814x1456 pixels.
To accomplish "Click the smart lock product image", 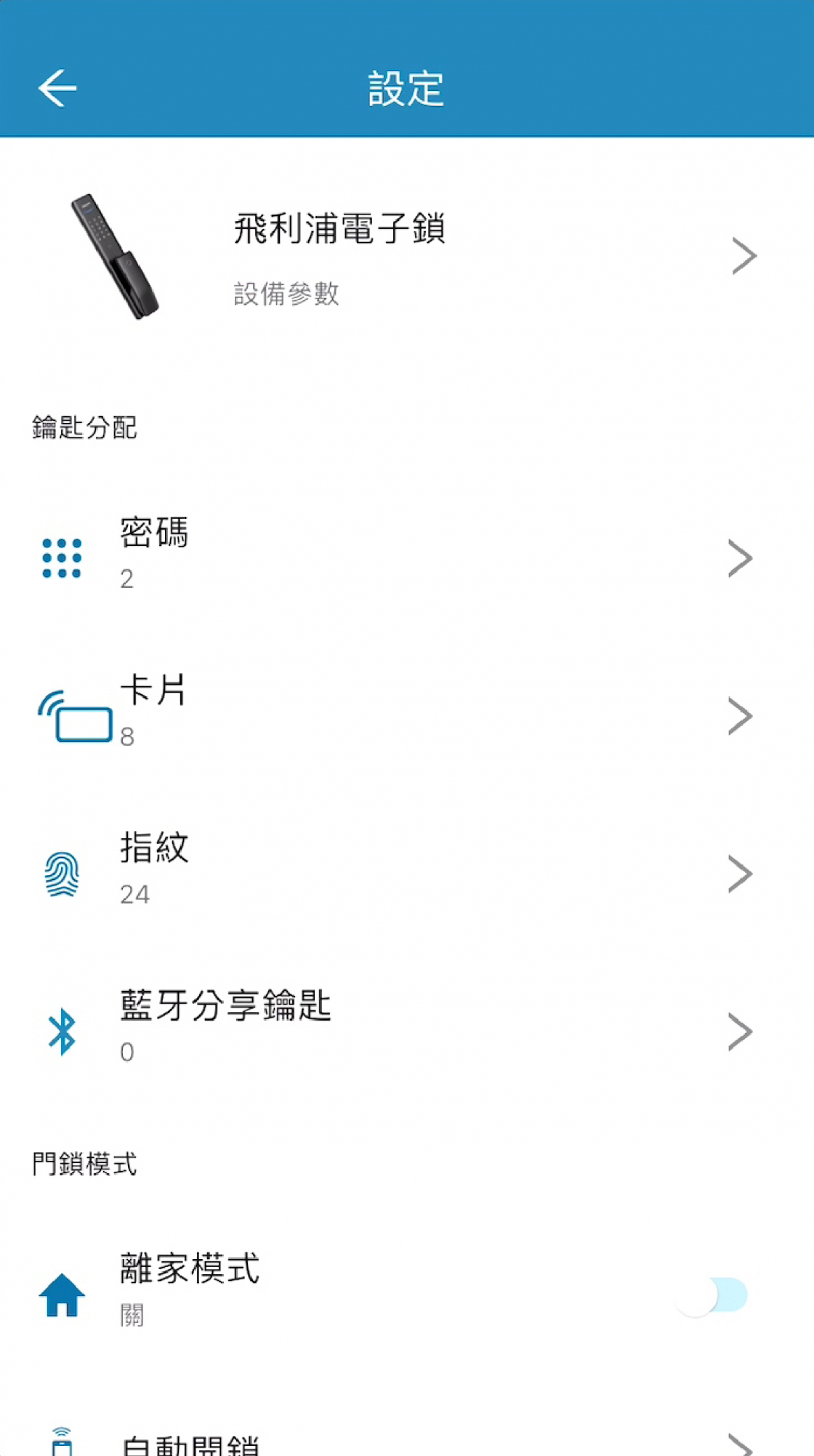I will [x=116, y=256].
